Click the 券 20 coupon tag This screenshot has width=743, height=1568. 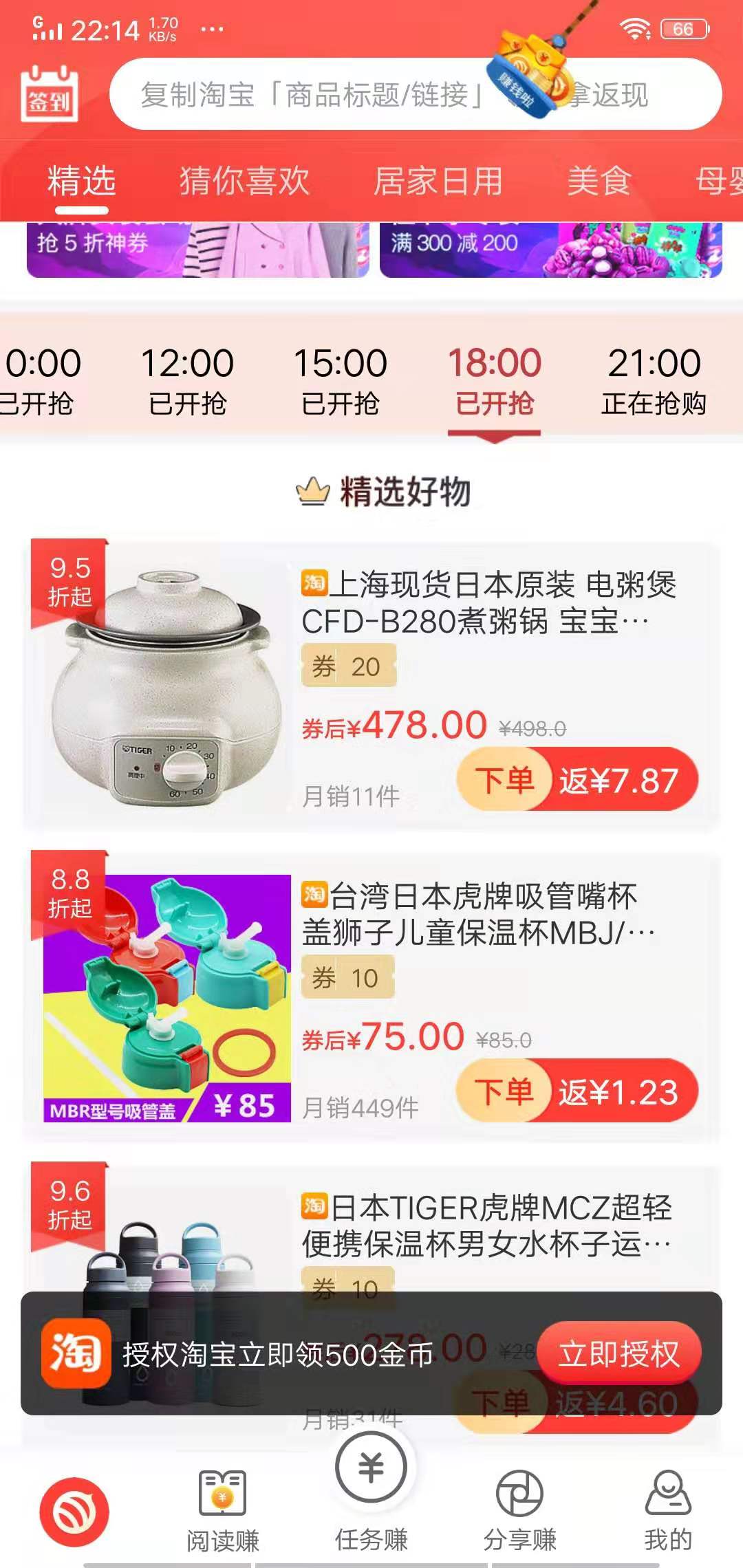[x=351, y=666]
